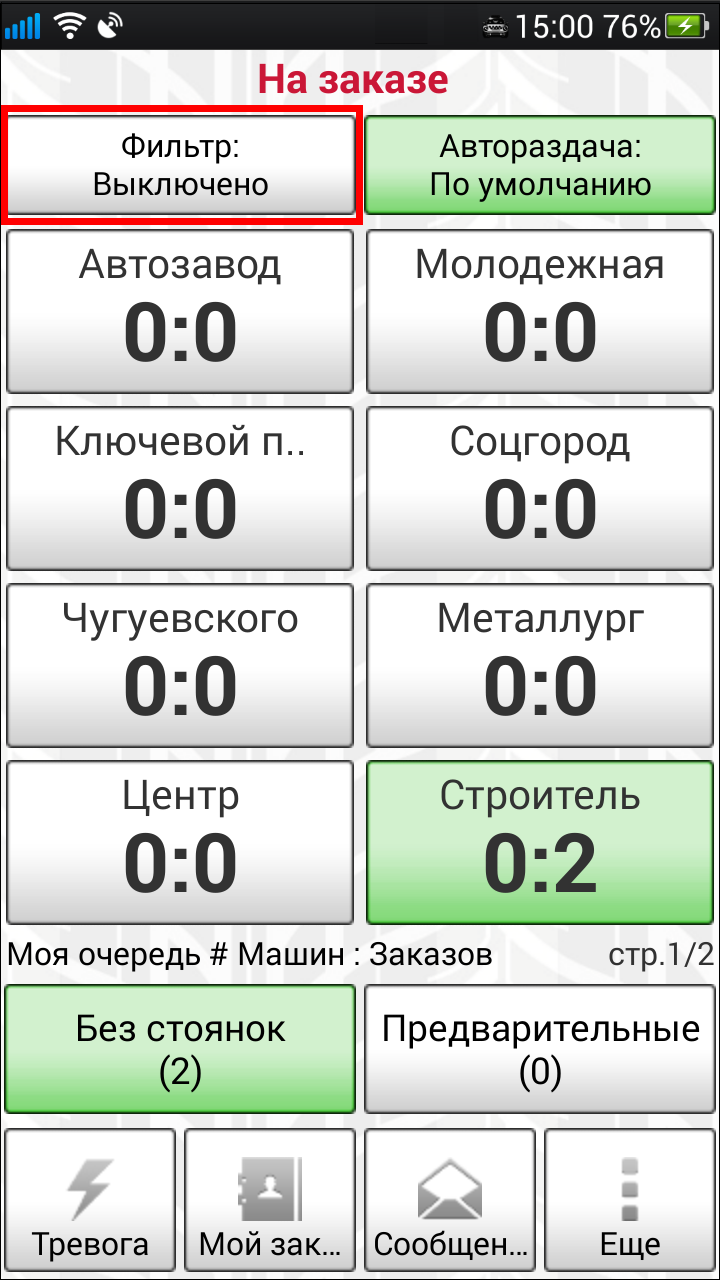Open Строитель stand with 2 orders
The image size is (720, 1280).
(540, 843)
